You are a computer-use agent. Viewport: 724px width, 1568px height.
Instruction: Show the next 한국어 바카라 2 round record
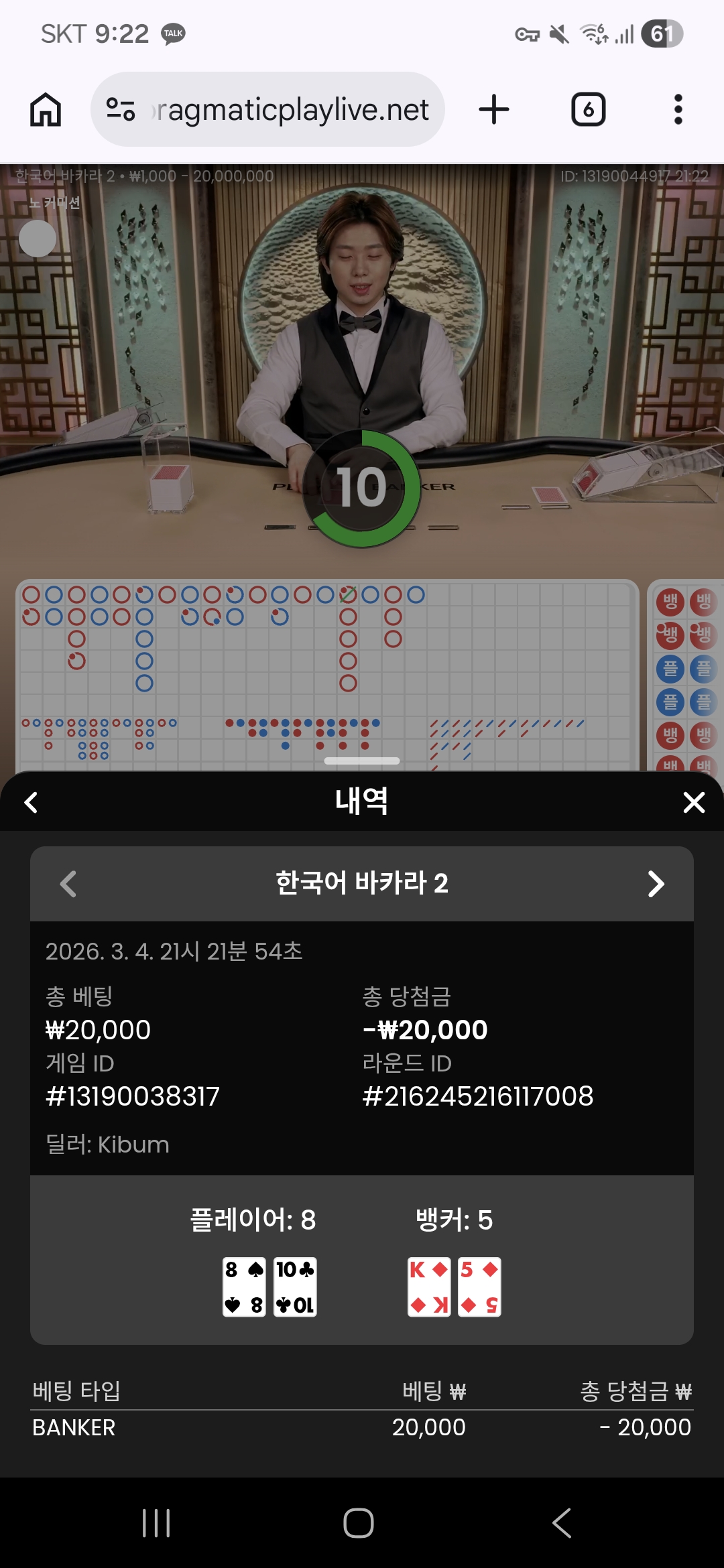click(656, 884)
